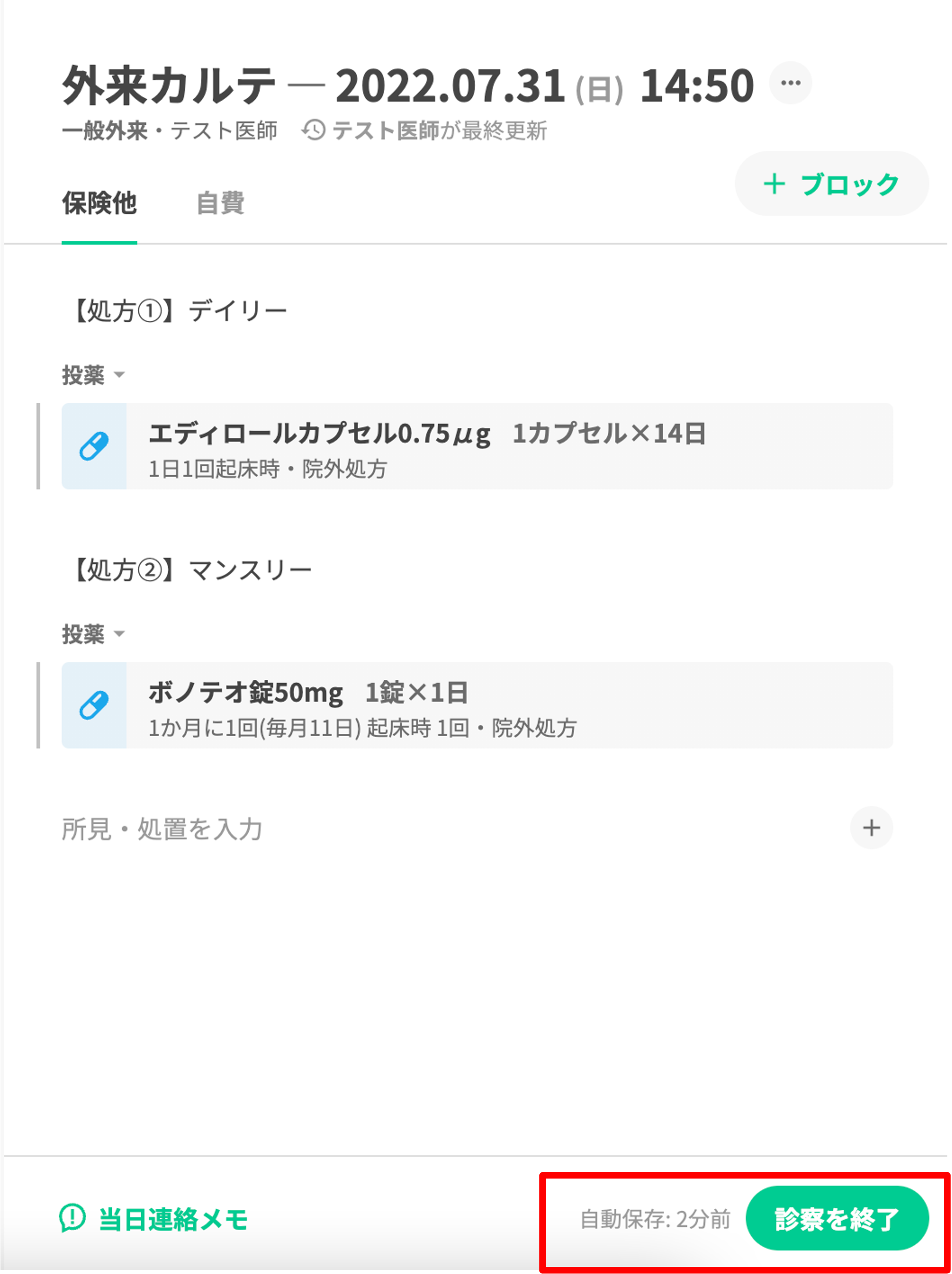This screenshot has width=952, height=1274.
Task: View update history next to テスト医師が最終更新
Action: coord(314,131)
